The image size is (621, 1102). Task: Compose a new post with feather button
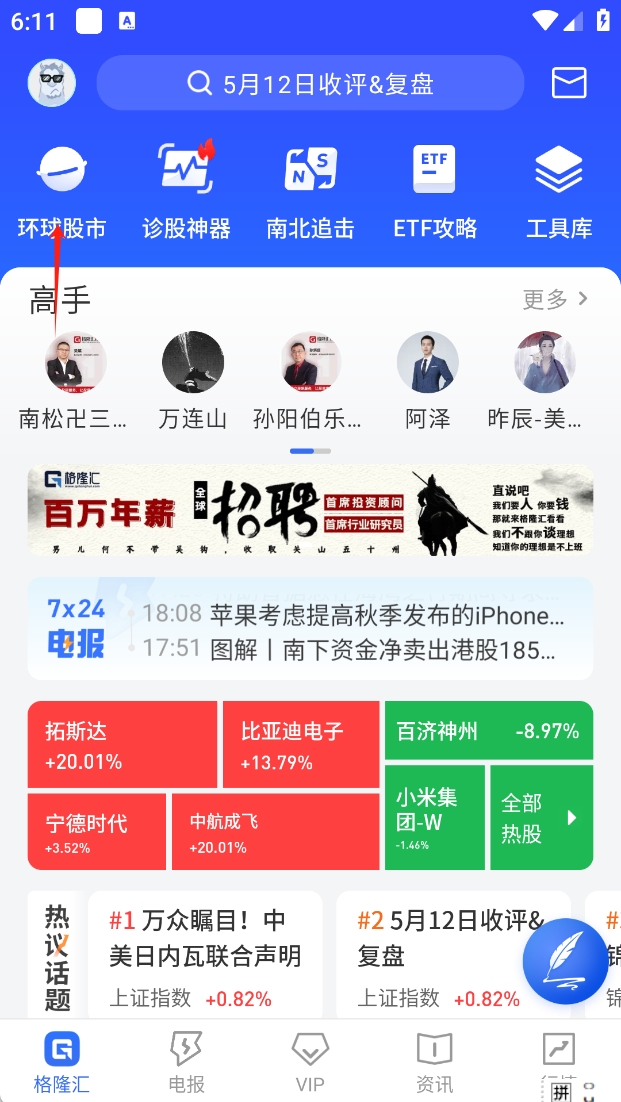(565, 961)
